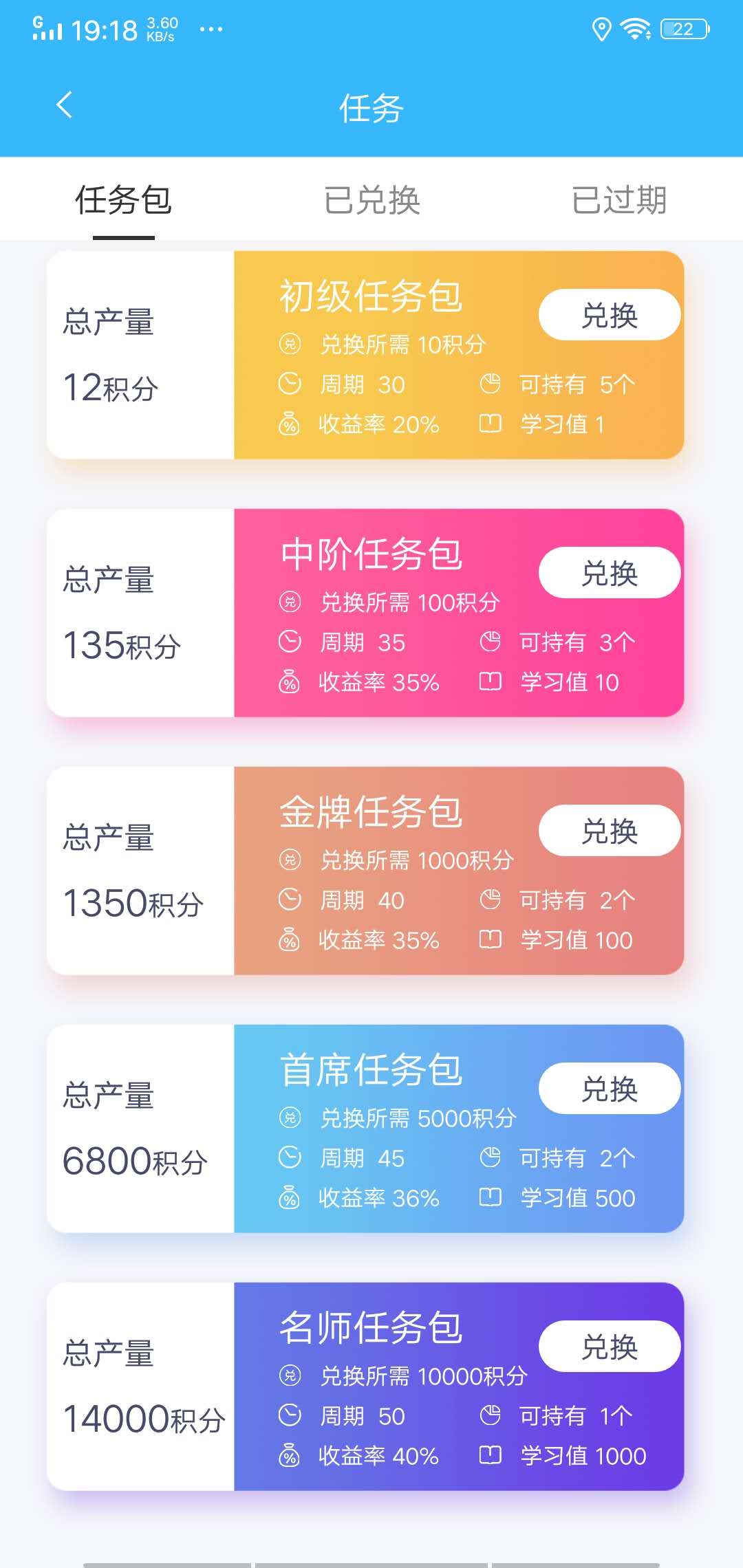The height and width of the screenshot is (1568, 743).
Task: Click the pie chart icon beside 可持有 3个
Action: [x=491, y=642]
